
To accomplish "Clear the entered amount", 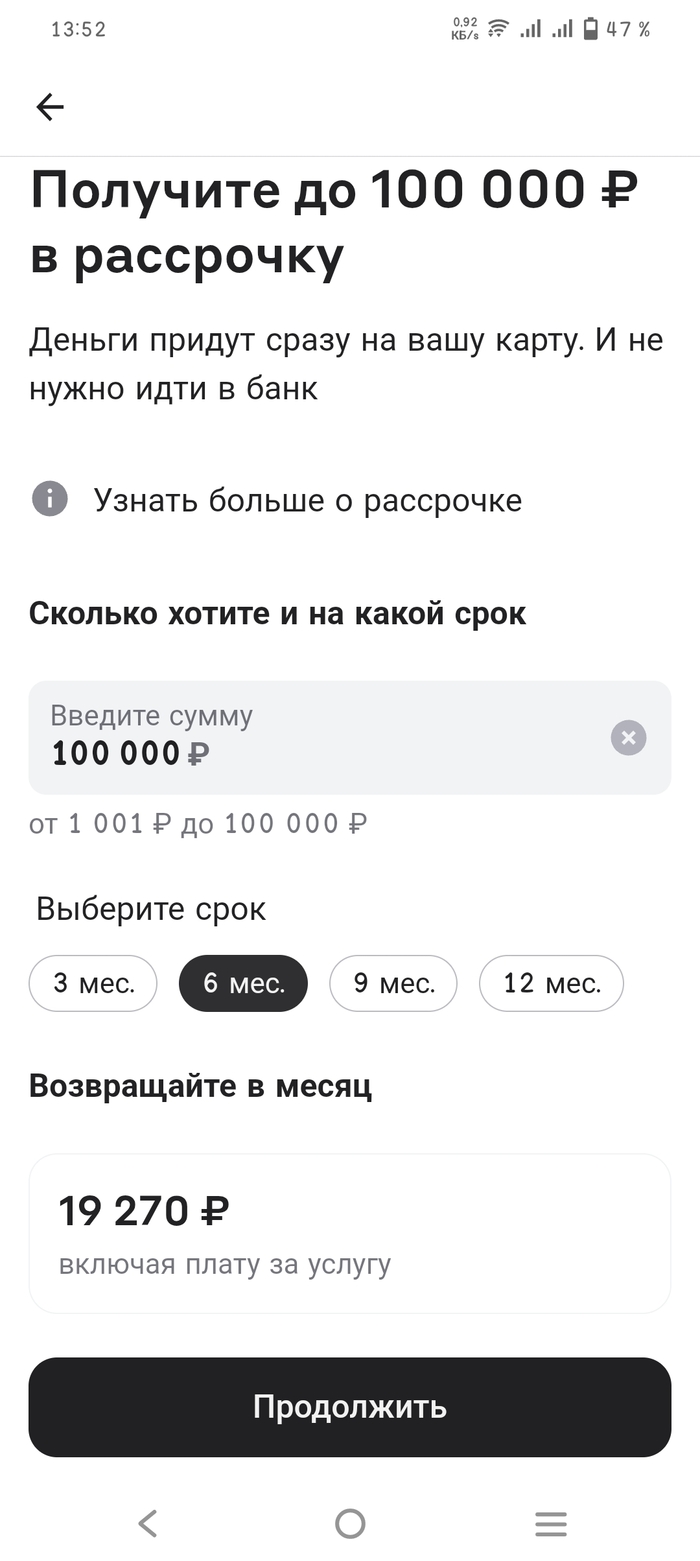I will tap(628, 738).
